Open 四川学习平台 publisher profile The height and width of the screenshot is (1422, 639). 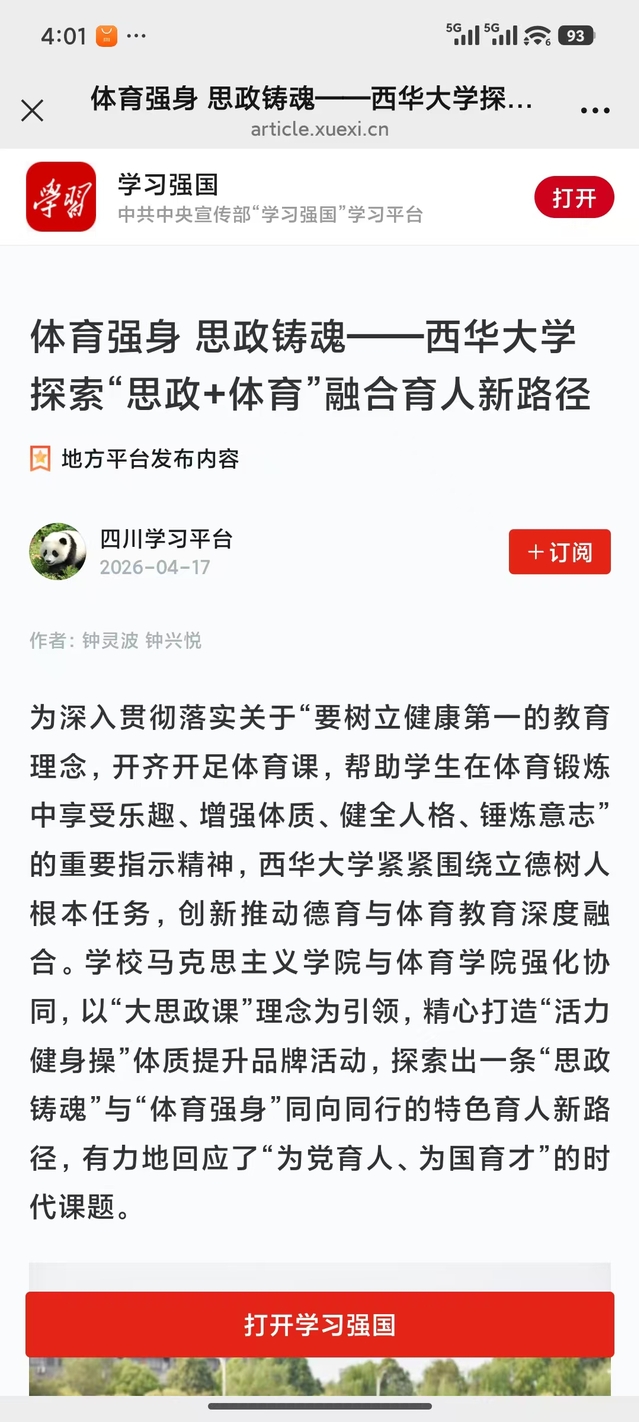pyautogui.click(x=166, y=539)
